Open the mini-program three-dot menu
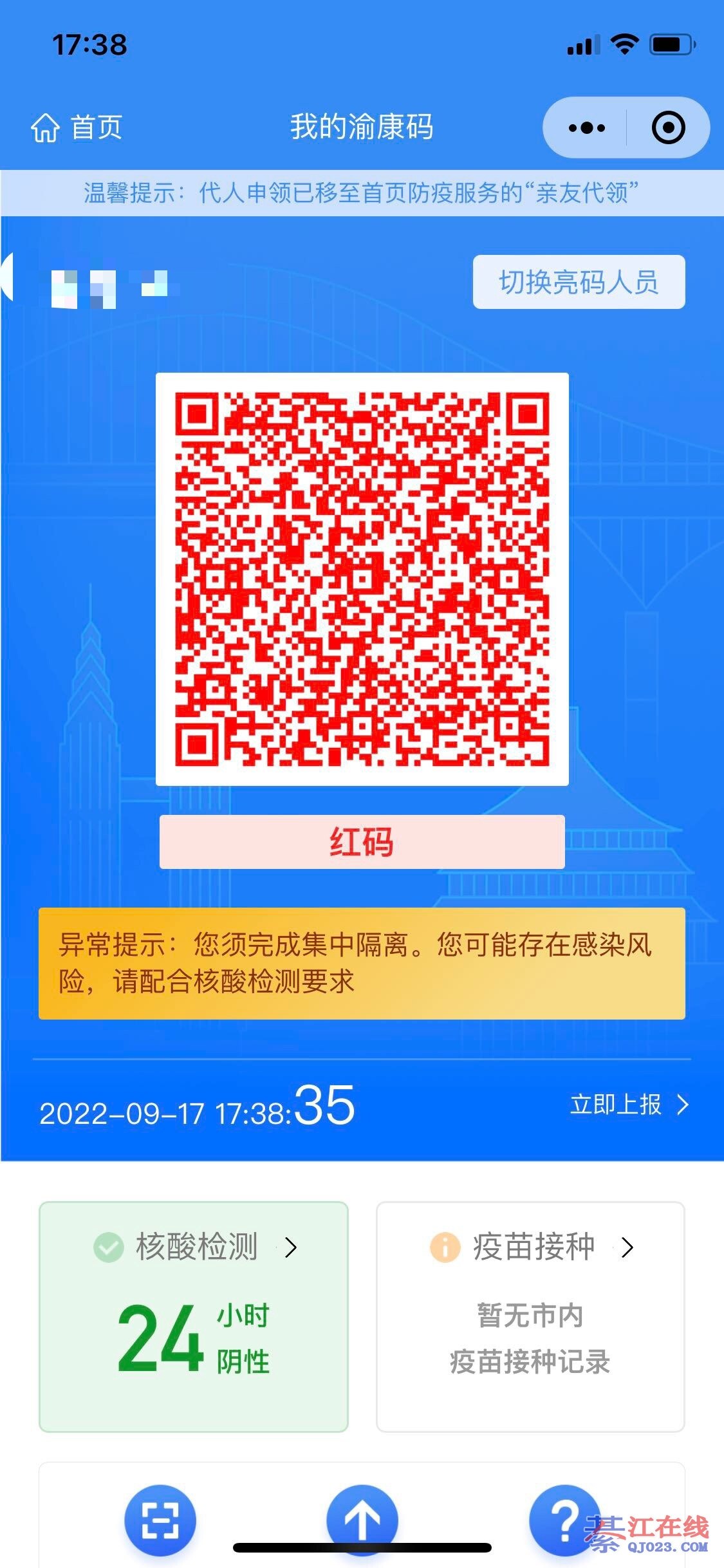The image size is (724, 1568). pyautogui.click(x=586, y=128)
